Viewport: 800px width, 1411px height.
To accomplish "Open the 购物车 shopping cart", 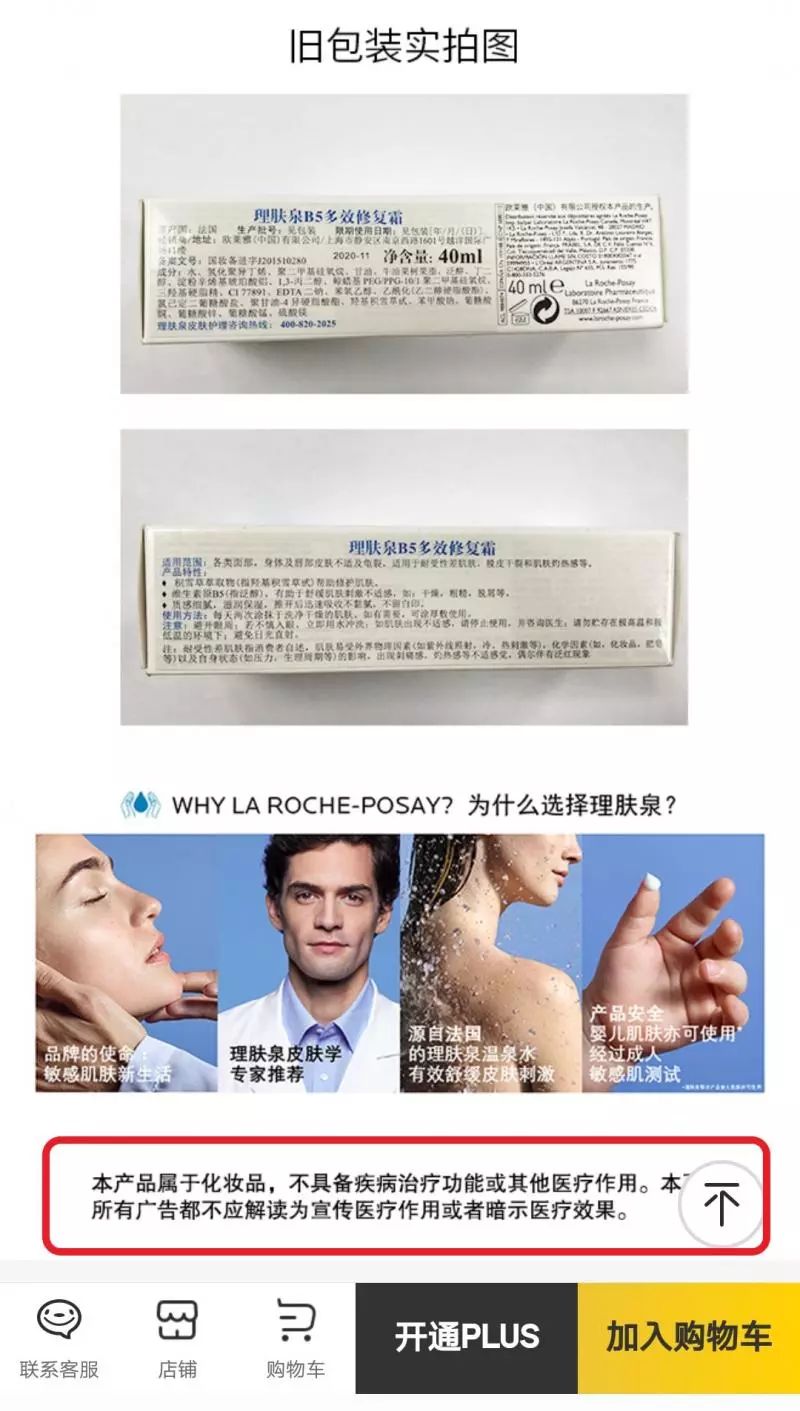I will coord(295,1339).
